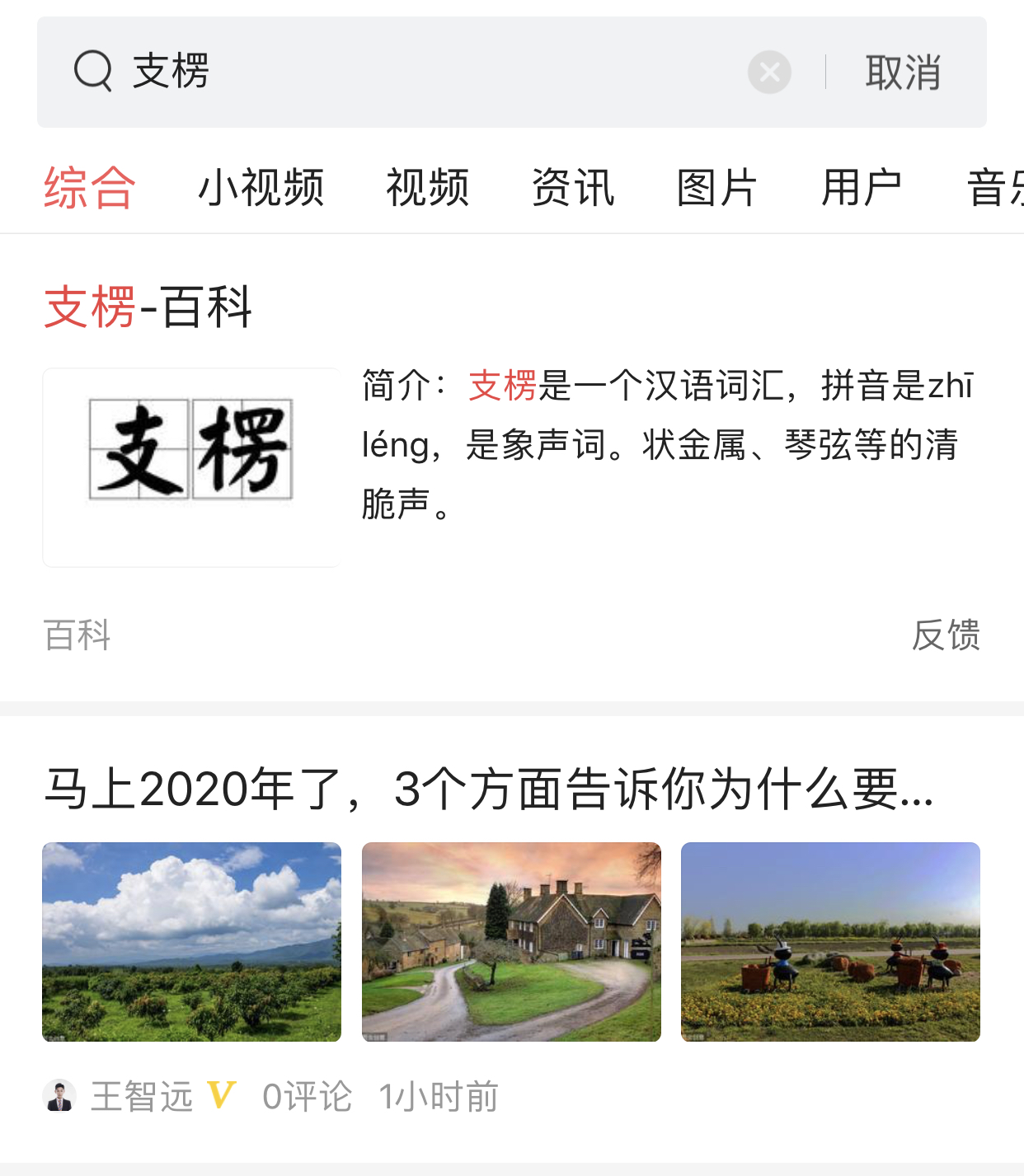Tap the magnifier icon in the search bar
The width and height of the screenshot is (1024, 1176).
tap(93, 71)
